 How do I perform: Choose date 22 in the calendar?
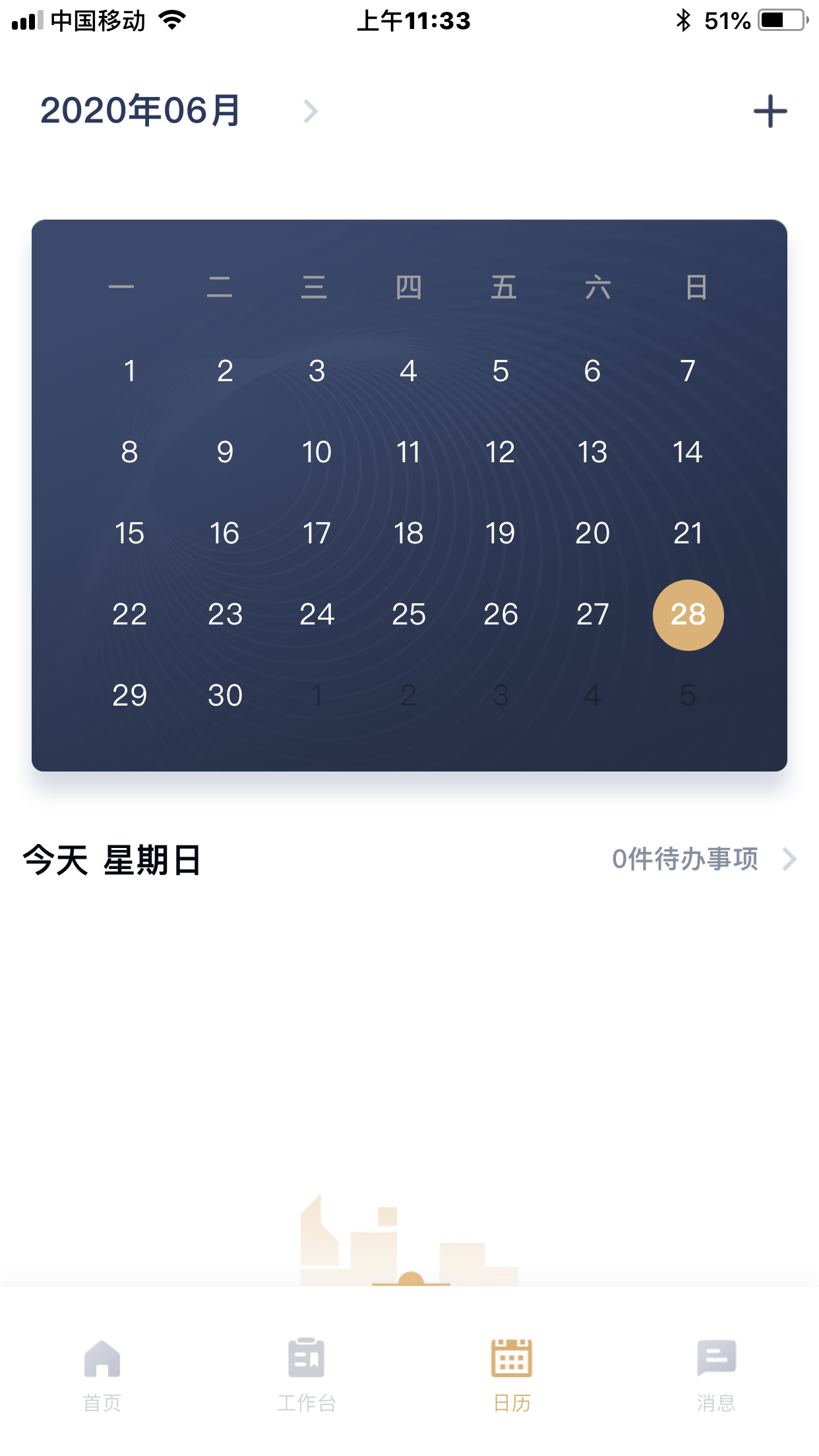pos(129,615)
